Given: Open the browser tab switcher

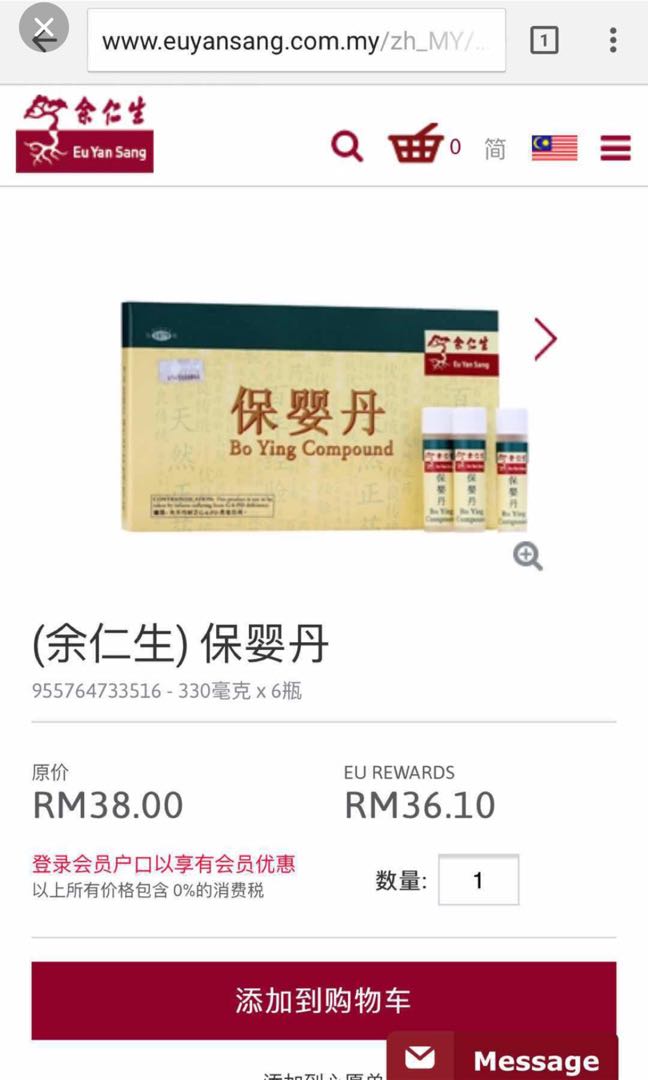Looking at the screenshot, I should 544,40.
